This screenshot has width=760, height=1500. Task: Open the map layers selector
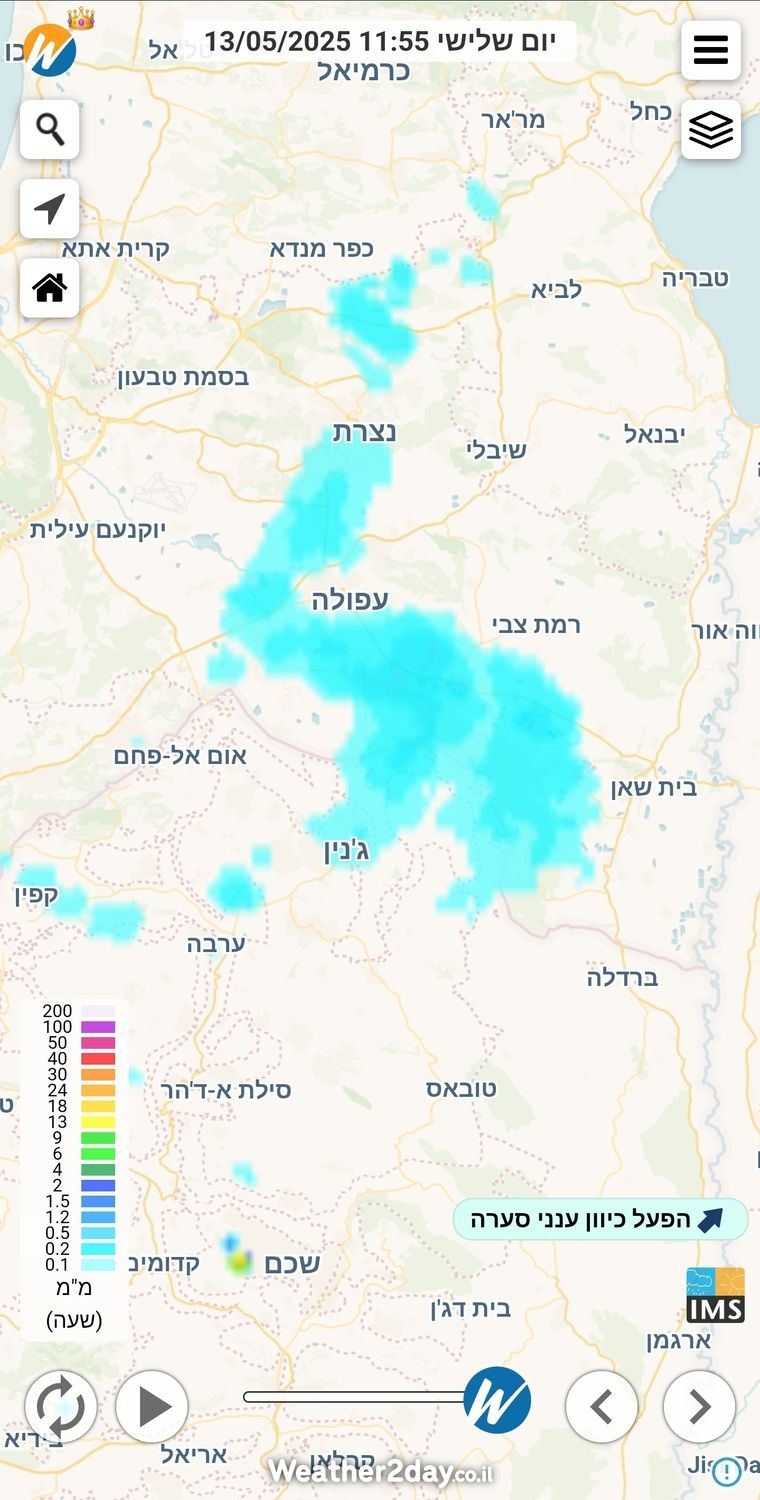(711, 129)
